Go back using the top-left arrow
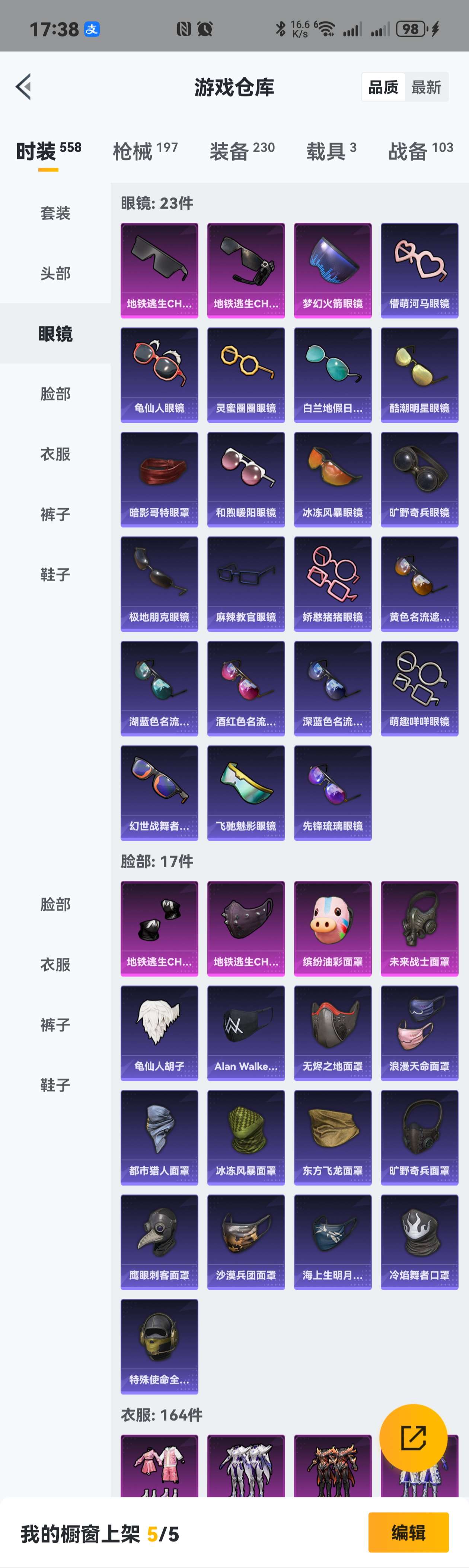The image size is (469, 1568). [24, 87]
